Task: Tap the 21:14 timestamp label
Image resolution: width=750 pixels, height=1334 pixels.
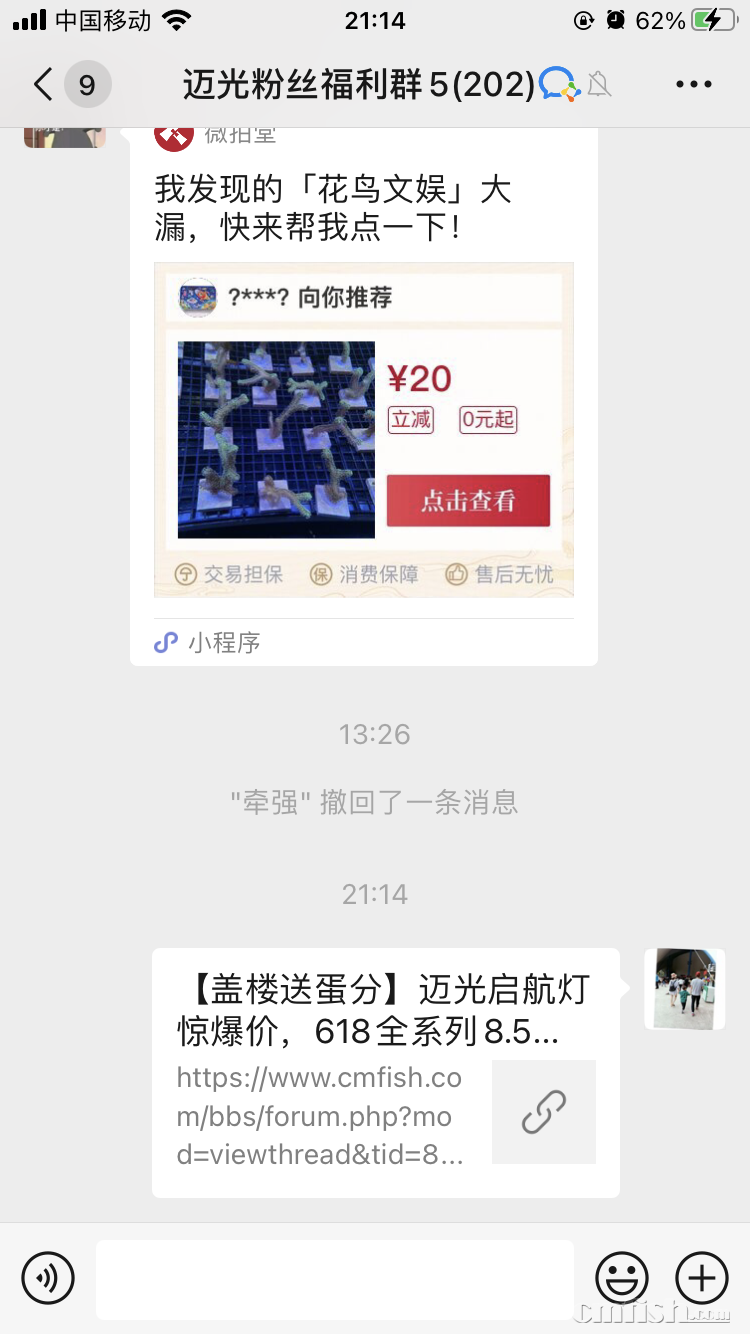Action: pyautogui.click(x=374, y=893)
